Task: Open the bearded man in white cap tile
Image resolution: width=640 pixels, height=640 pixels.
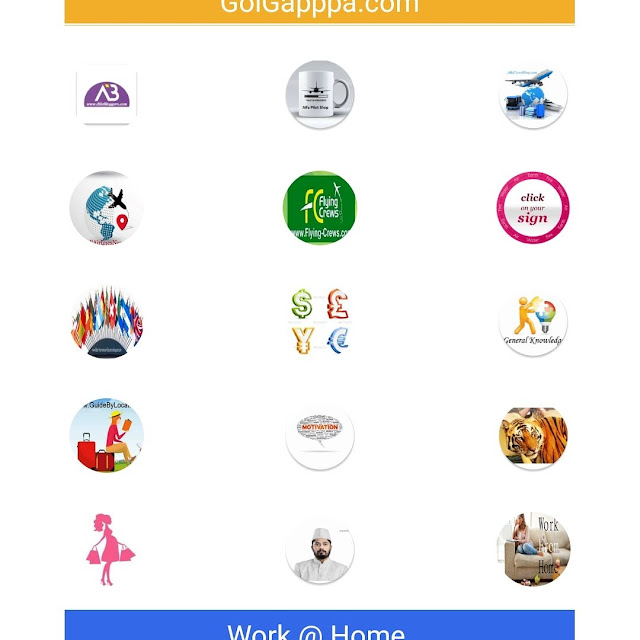Action: coord(320,549)
